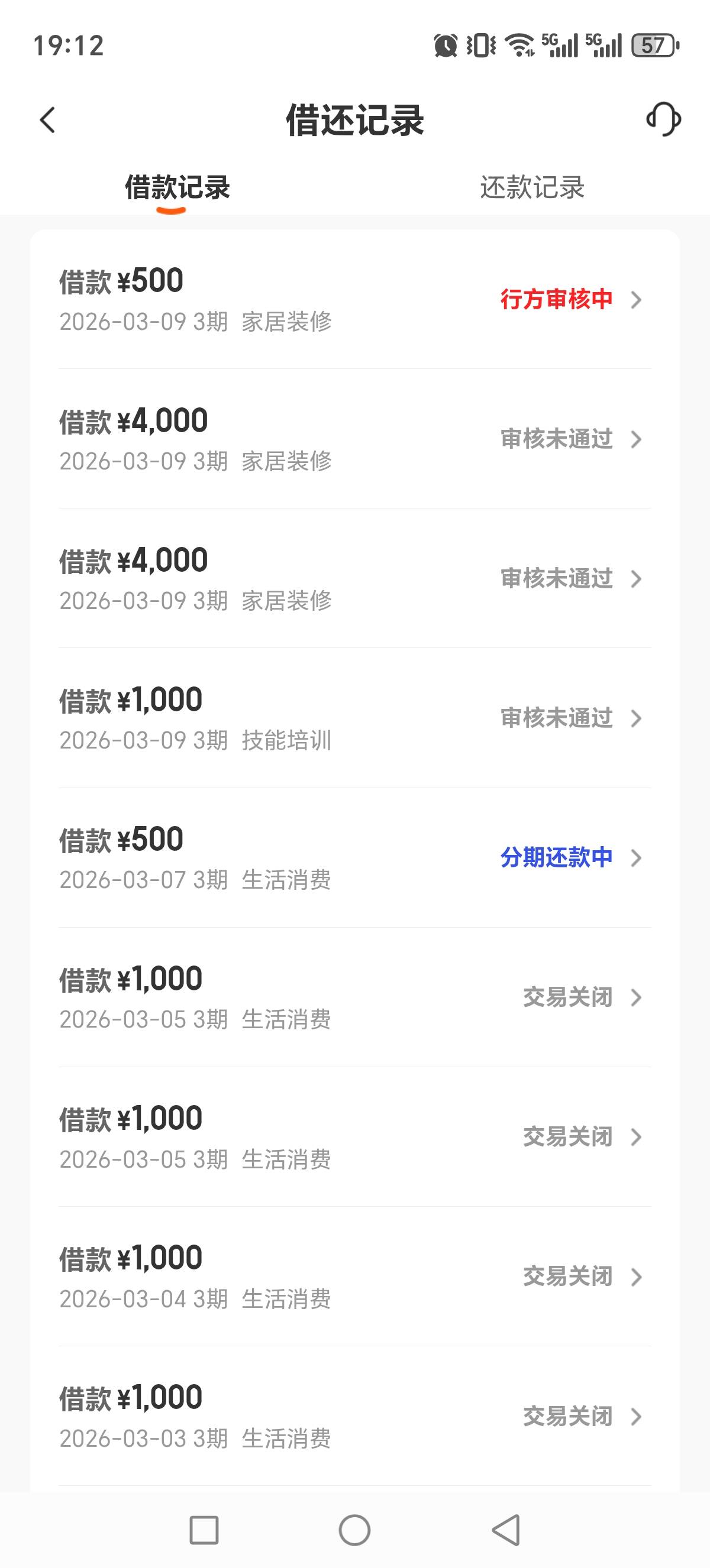View the ¥1,000 loan dated 2026-03-03
This screenshot has height=1568, width=710.
pyautogui.click(x=354, y=1417)
